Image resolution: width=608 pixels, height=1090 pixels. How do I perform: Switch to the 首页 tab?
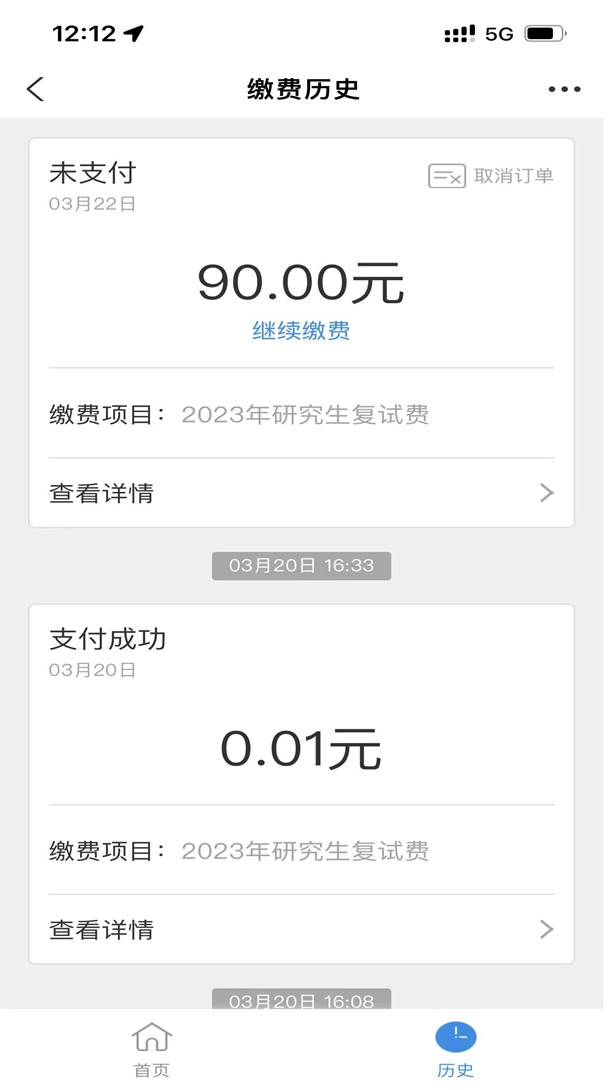[x=151, y=1049]
